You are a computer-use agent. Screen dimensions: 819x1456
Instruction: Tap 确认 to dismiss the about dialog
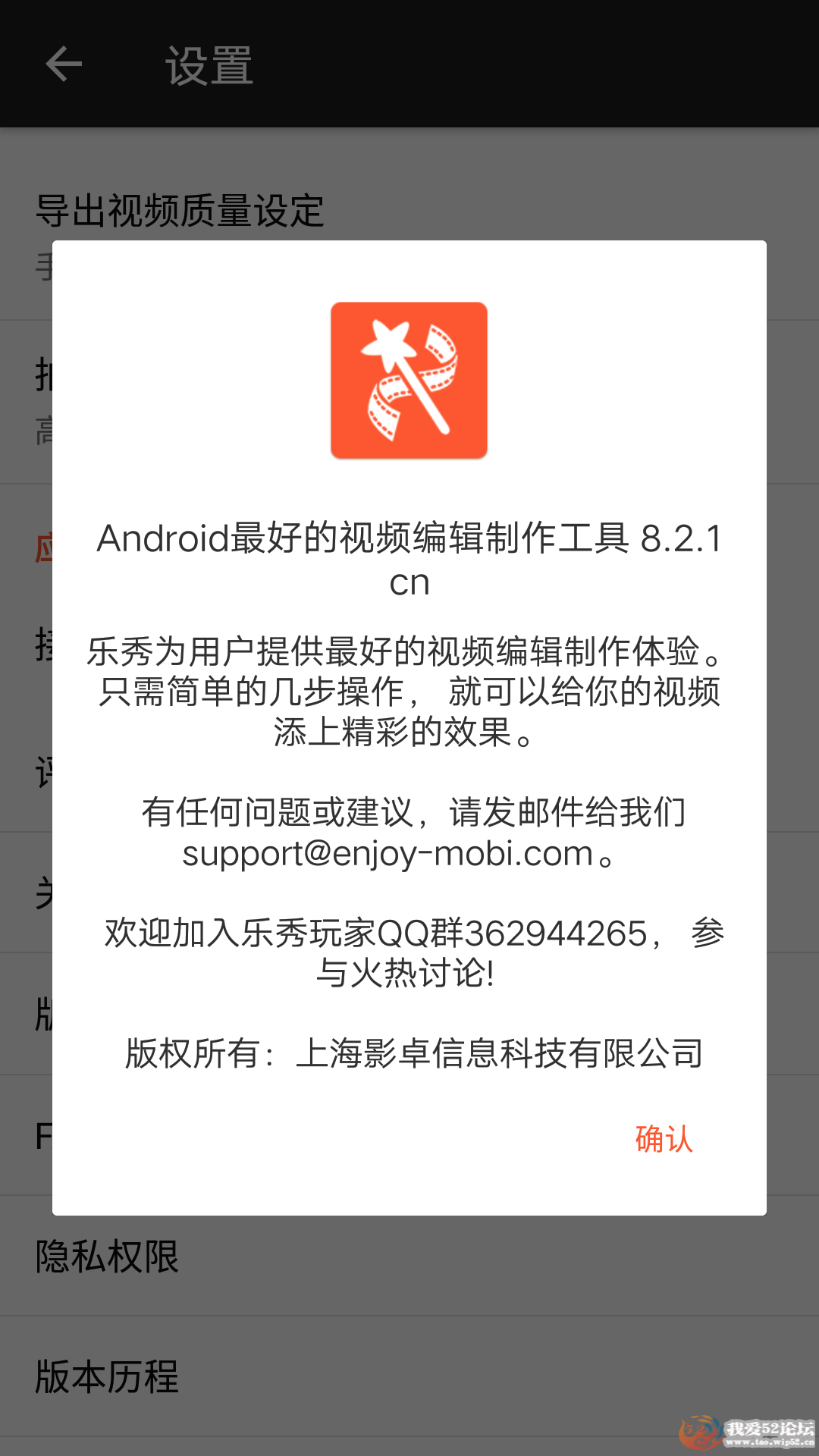664,1139
